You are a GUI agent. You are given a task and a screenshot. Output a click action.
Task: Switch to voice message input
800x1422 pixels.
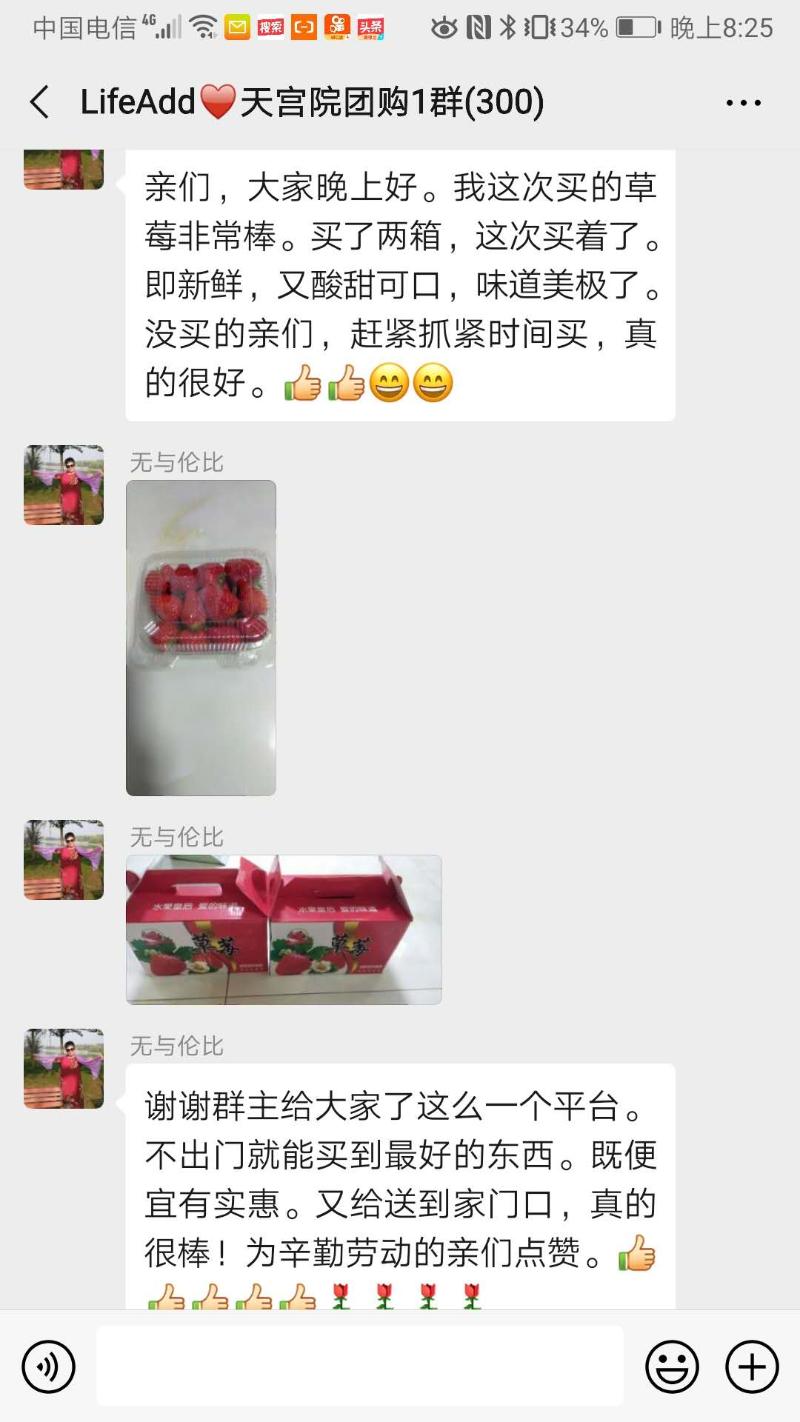(48, 1365)
